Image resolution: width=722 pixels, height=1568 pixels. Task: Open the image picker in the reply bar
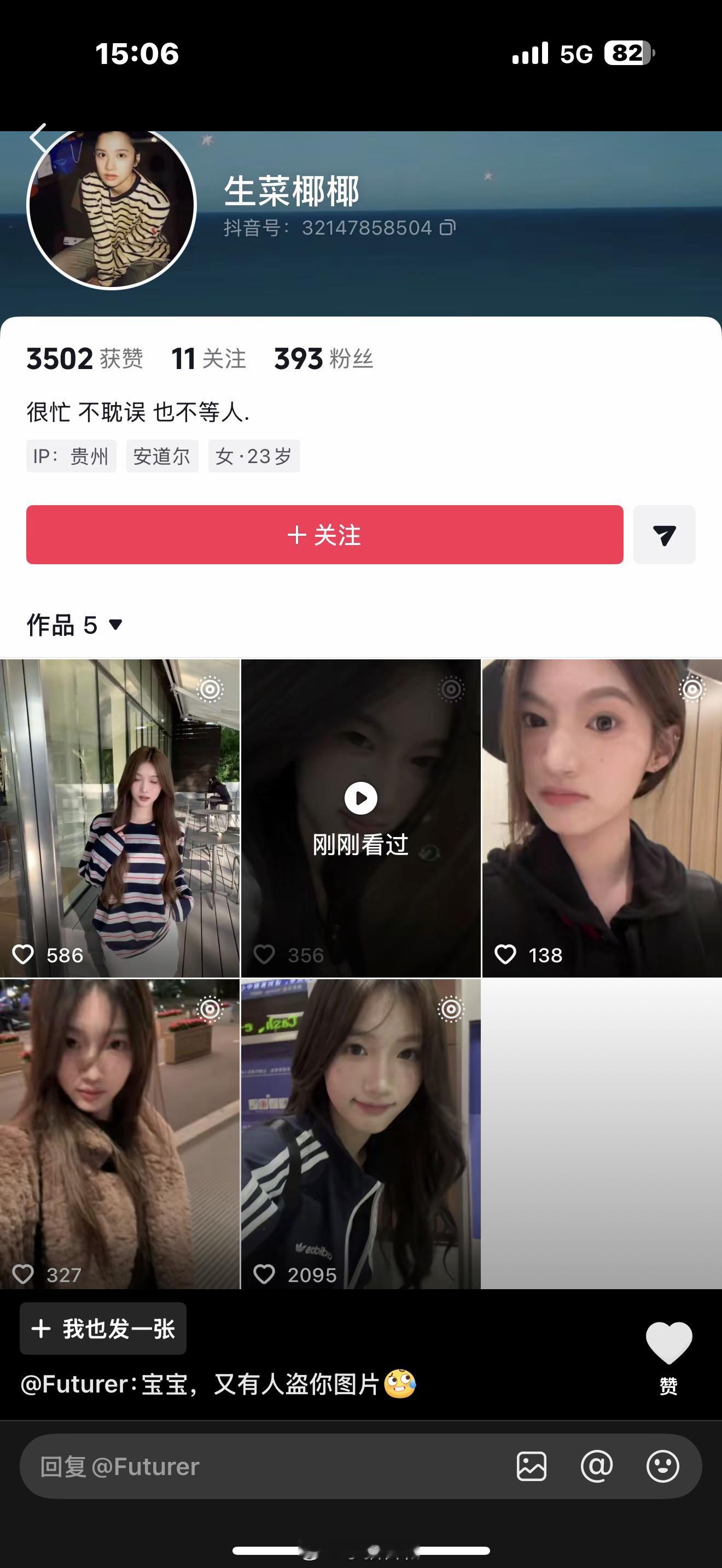532,1466
